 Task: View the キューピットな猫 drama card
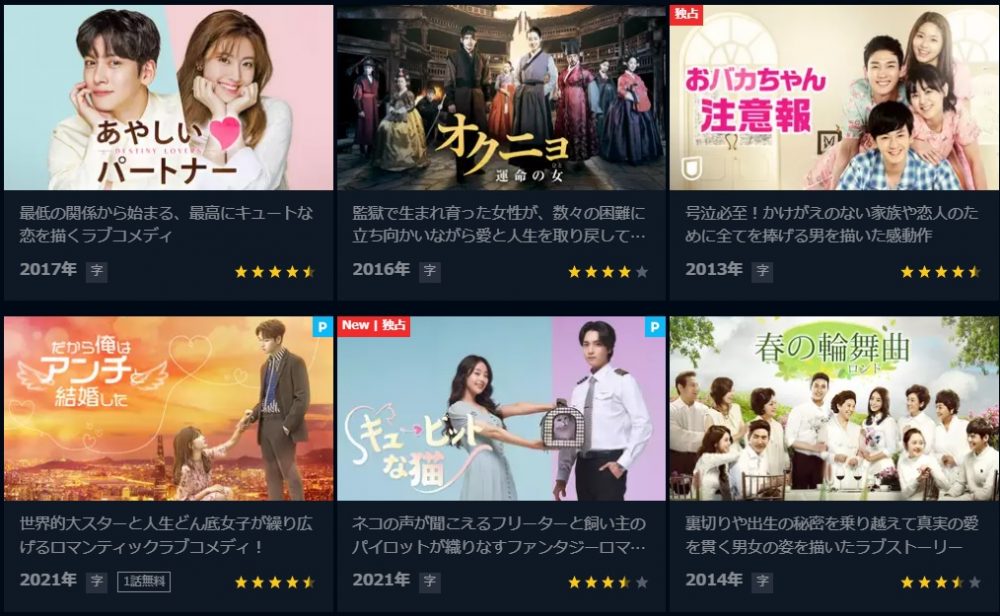(x=501, y=408)
